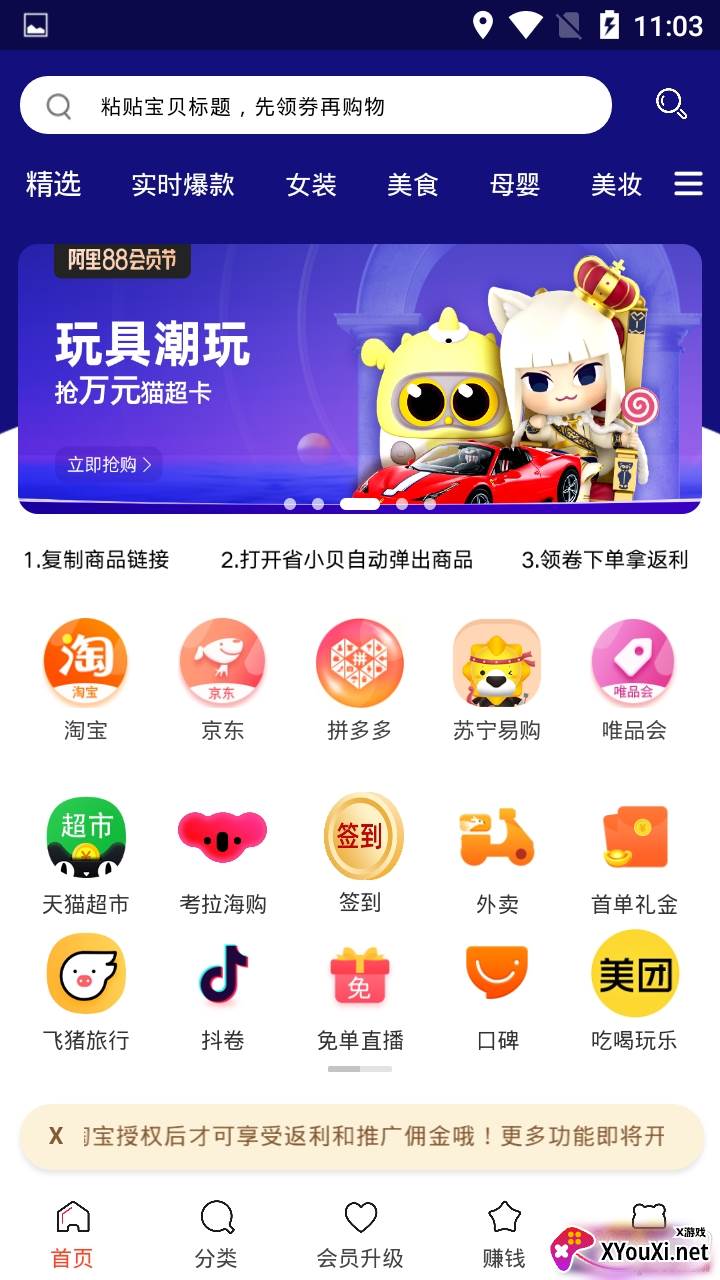Open the 外卖 food delivery entry
Viewport: 720px width, 1280px height.
[x=497, y=837]
